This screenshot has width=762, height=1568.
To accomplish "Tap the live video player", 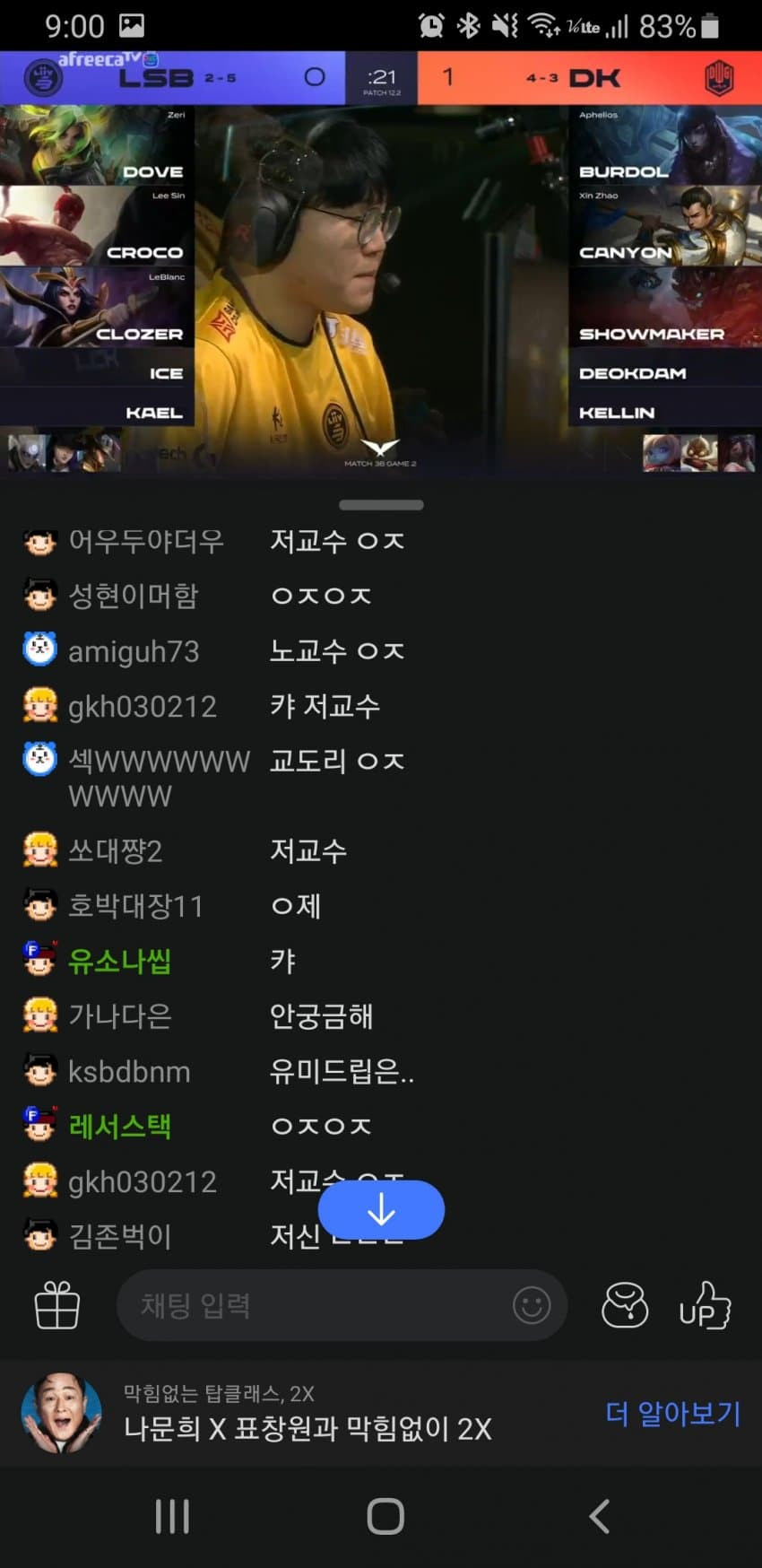I will [381, 287].
